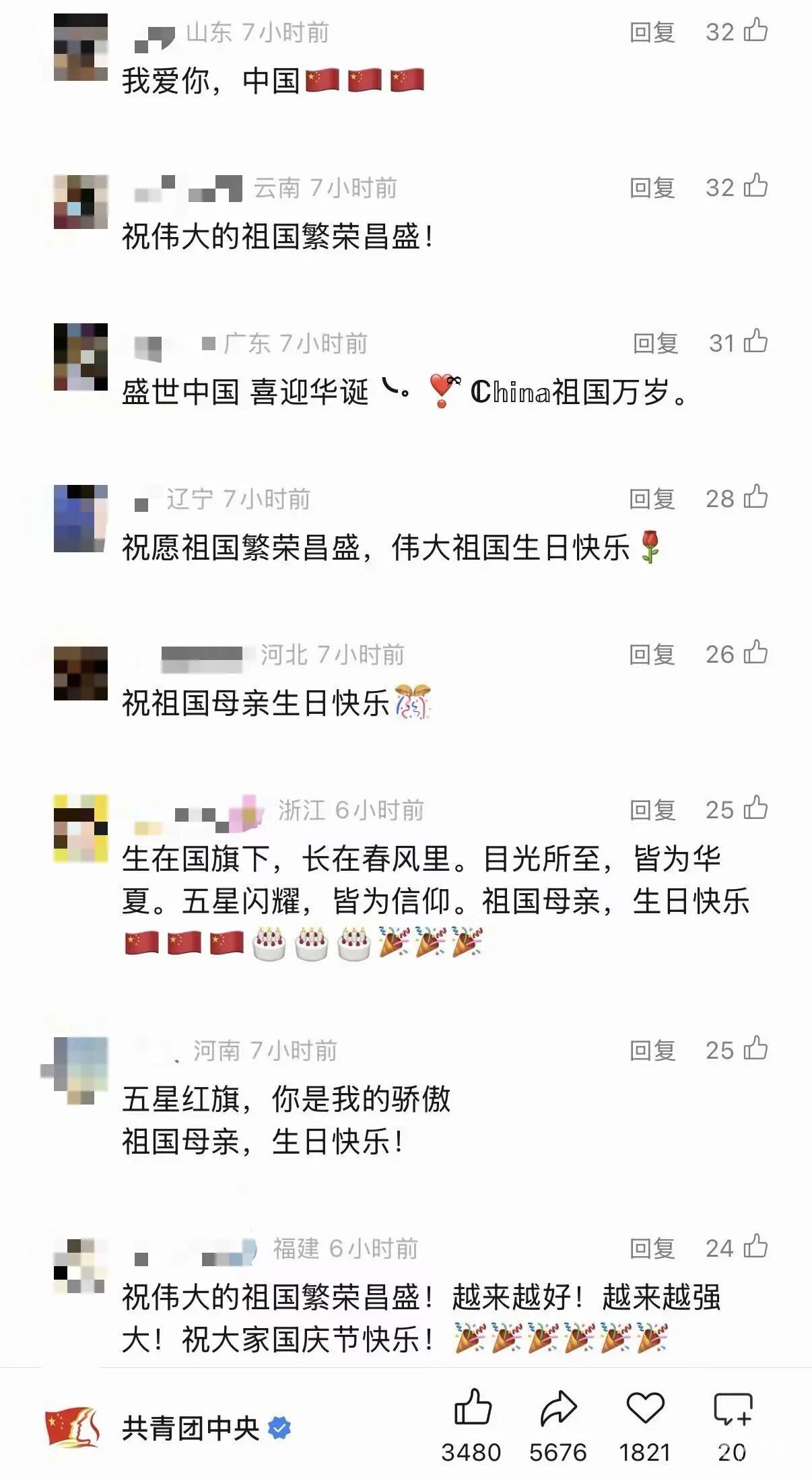Like the Yunnan comment '祝伟大的祖国繁荣昌盛！'

click(755, 187)
